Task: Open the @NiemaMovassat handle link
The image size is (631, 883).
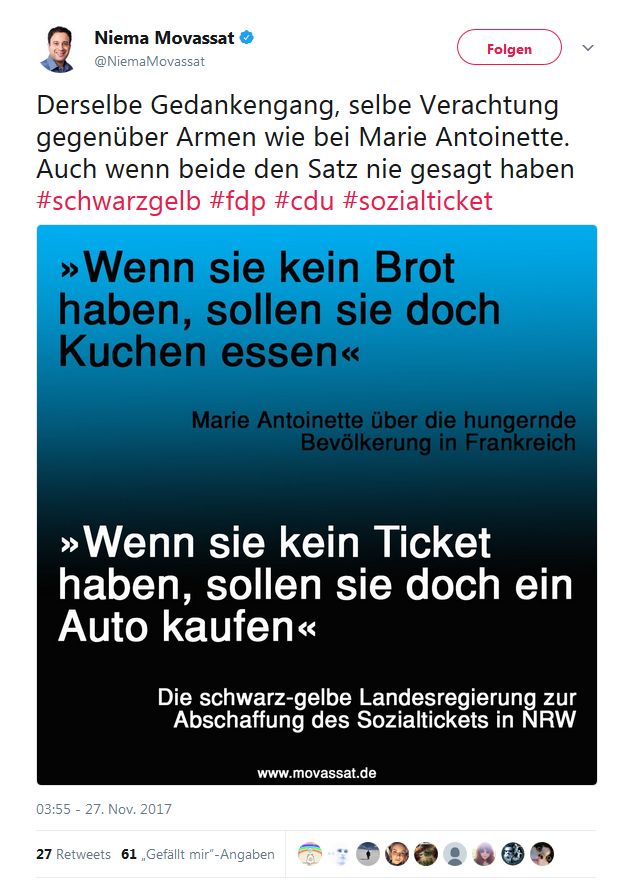Action: point(149,62)
